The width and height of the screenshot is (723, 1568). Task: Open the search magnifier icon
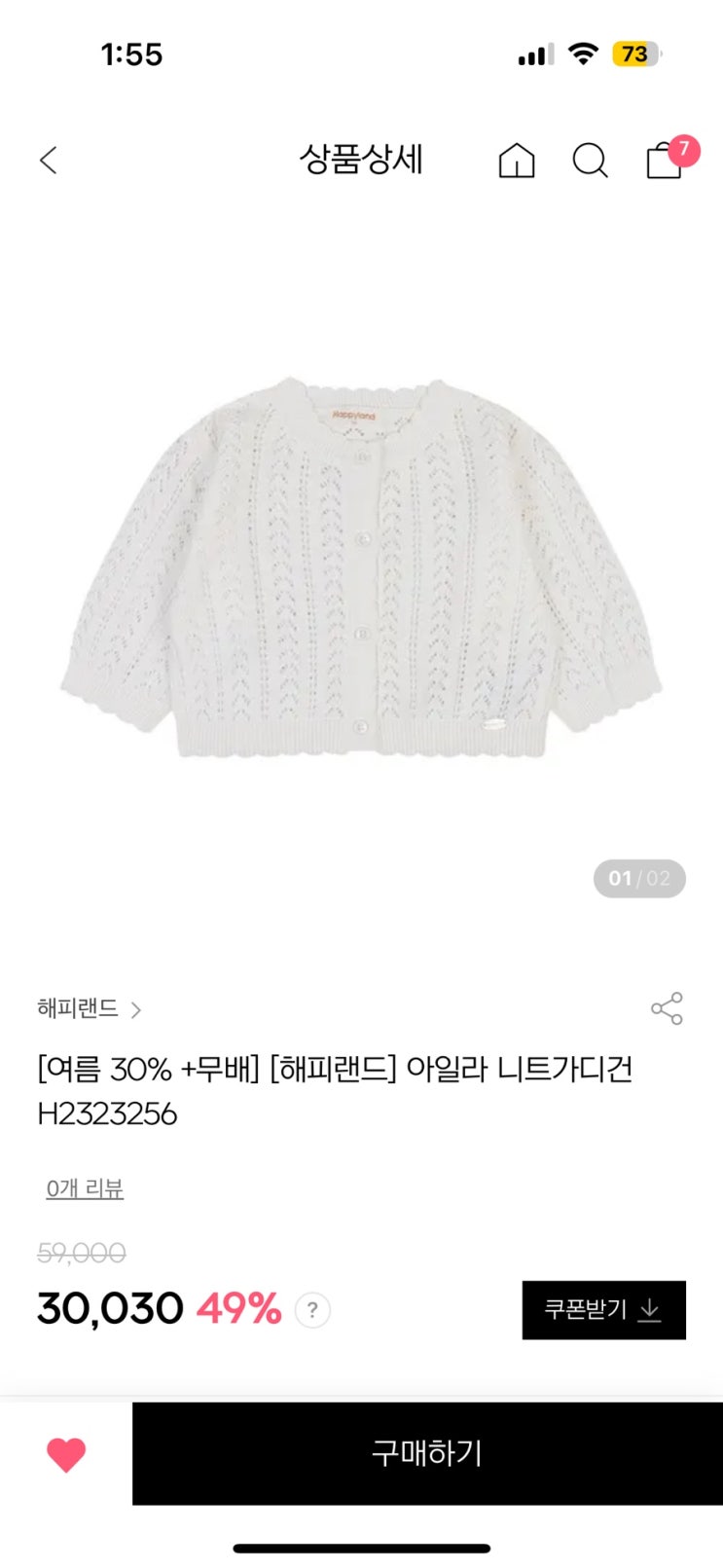click(589, 161)
